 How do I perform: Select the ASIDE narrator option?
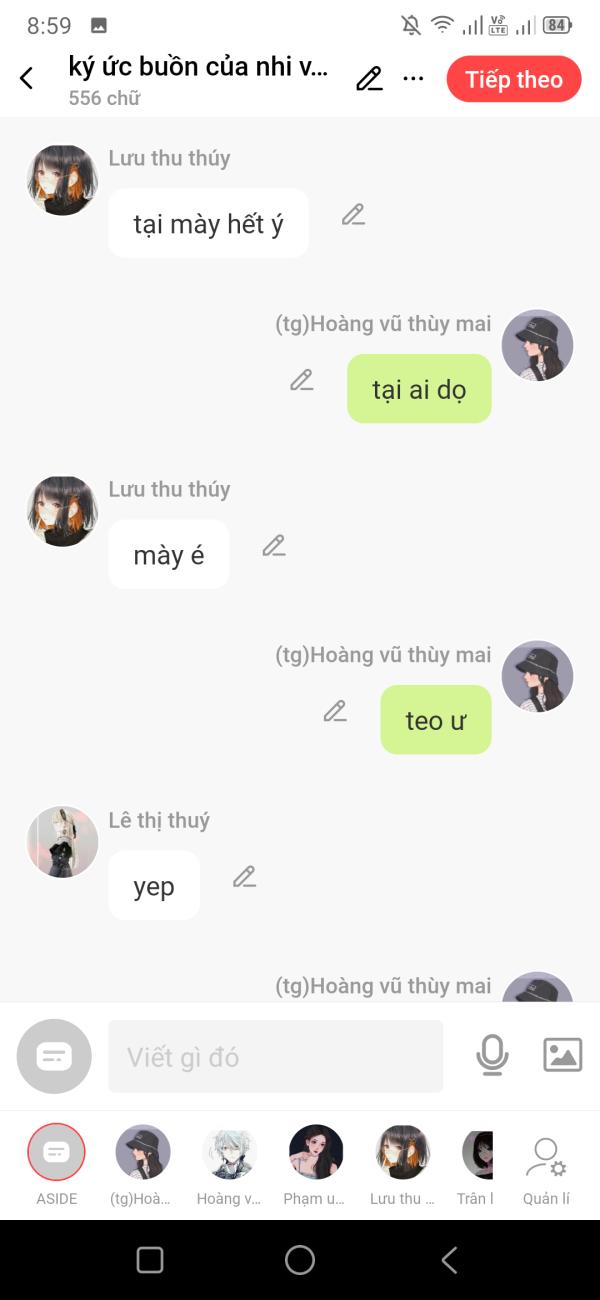[56, 1165]
